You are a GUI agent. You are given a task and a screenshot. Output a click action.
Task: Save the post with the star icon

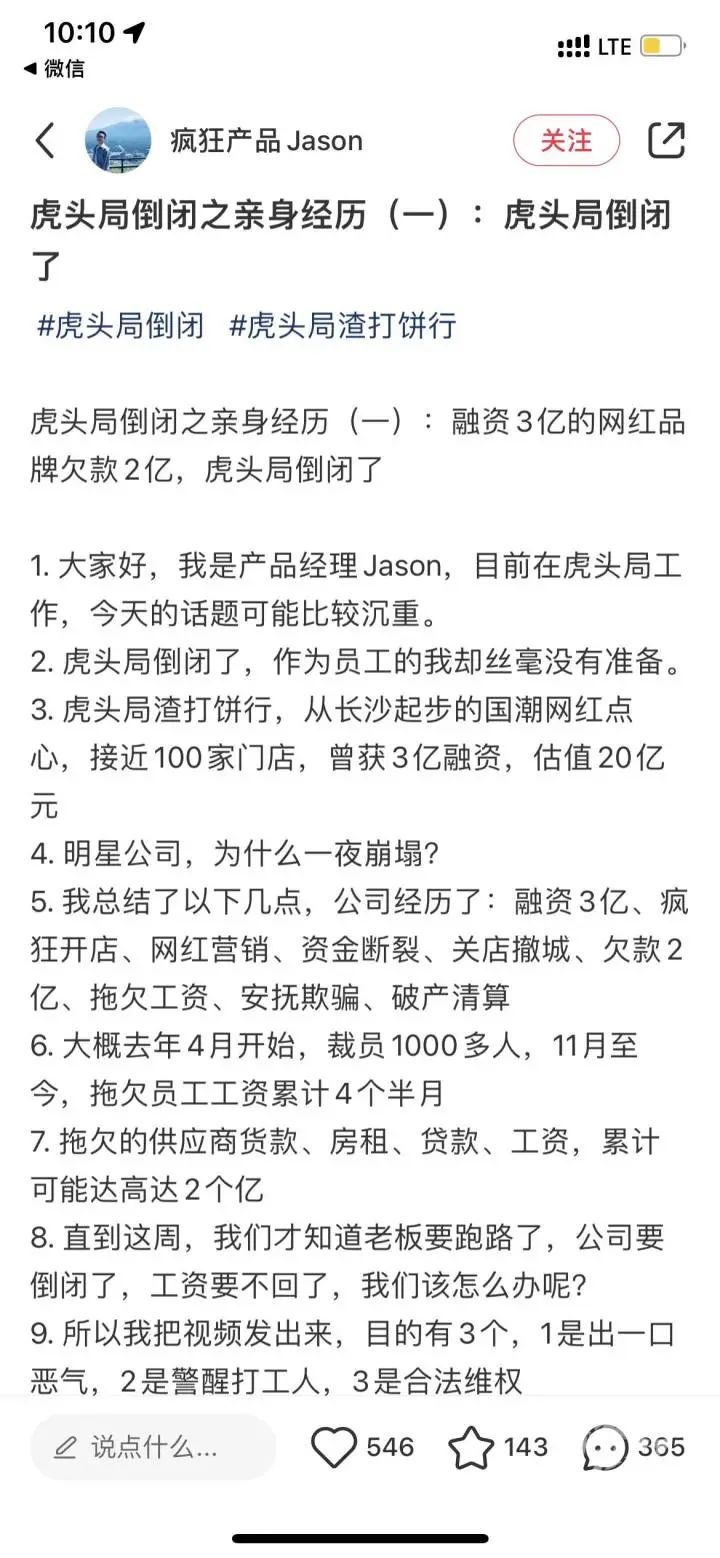(470, 1447)
